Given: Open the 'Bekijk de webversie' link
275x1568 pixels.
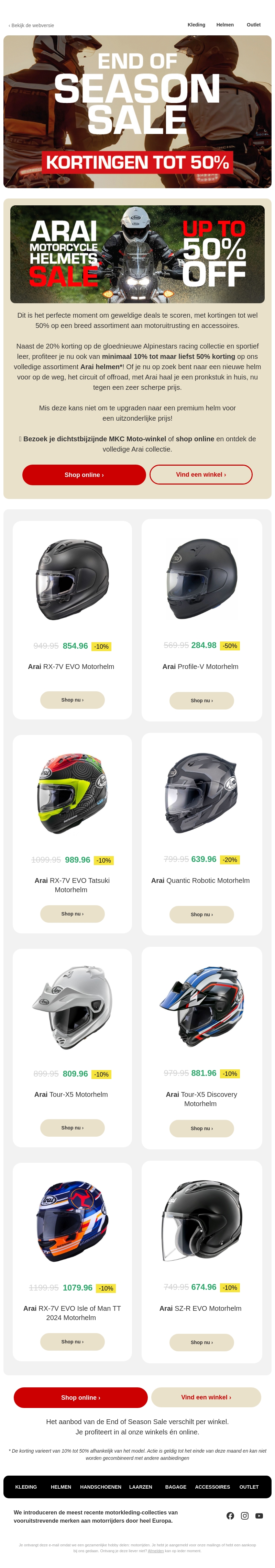Looking at the screenshot, I should 32,25.
